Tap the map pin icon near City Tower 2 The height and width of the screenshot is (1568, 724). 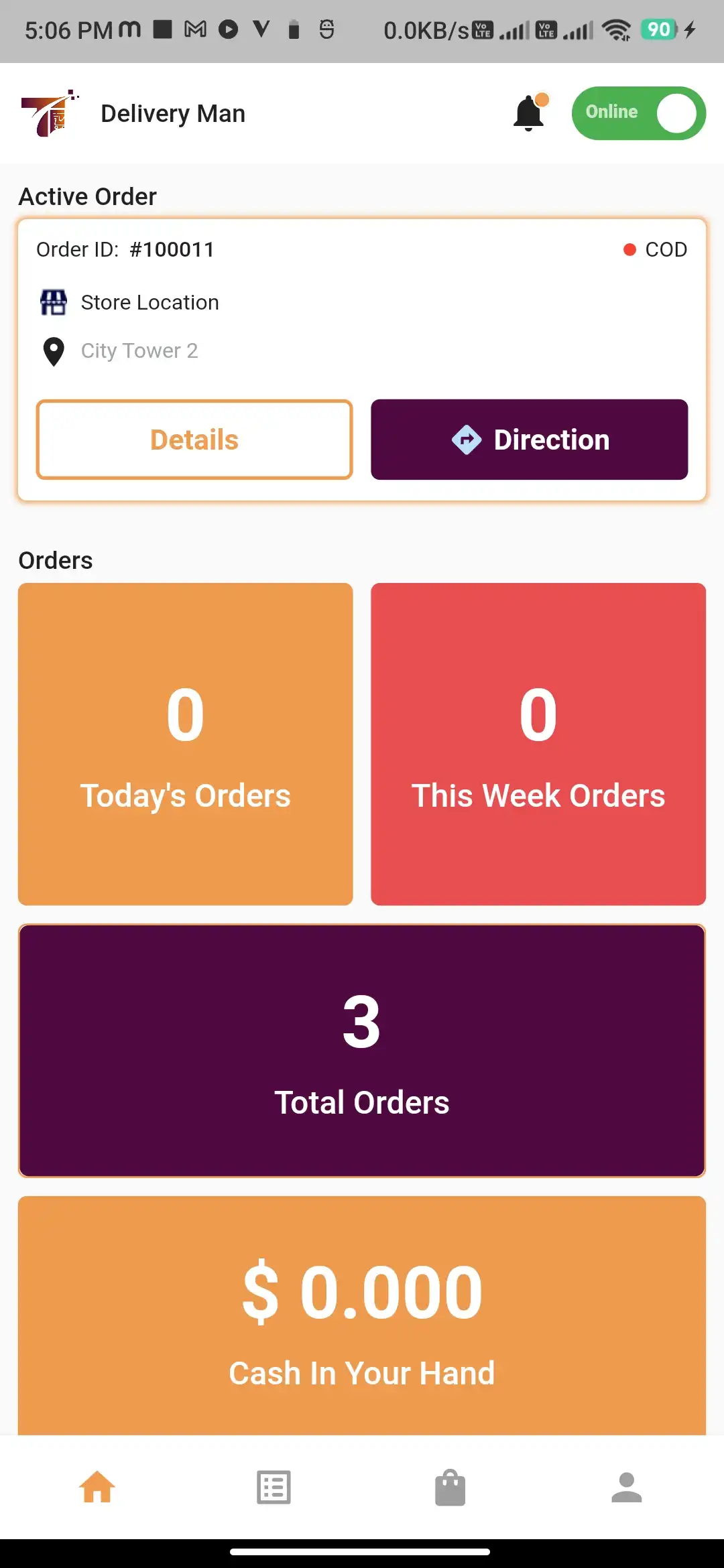[53, 351]
